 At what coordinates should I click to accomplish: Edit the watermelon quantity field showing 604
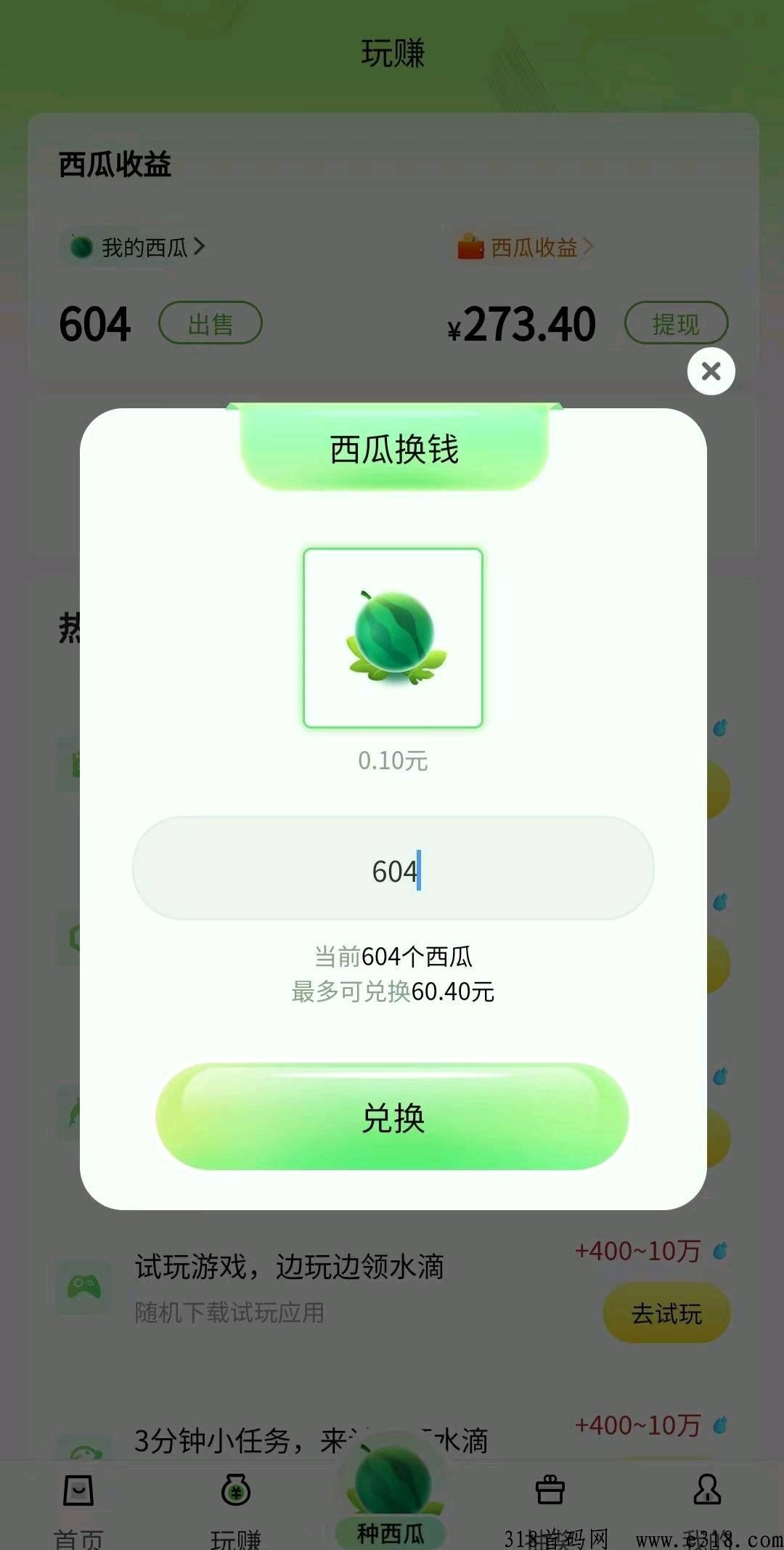pyautogui.click(x=393, y=869)
